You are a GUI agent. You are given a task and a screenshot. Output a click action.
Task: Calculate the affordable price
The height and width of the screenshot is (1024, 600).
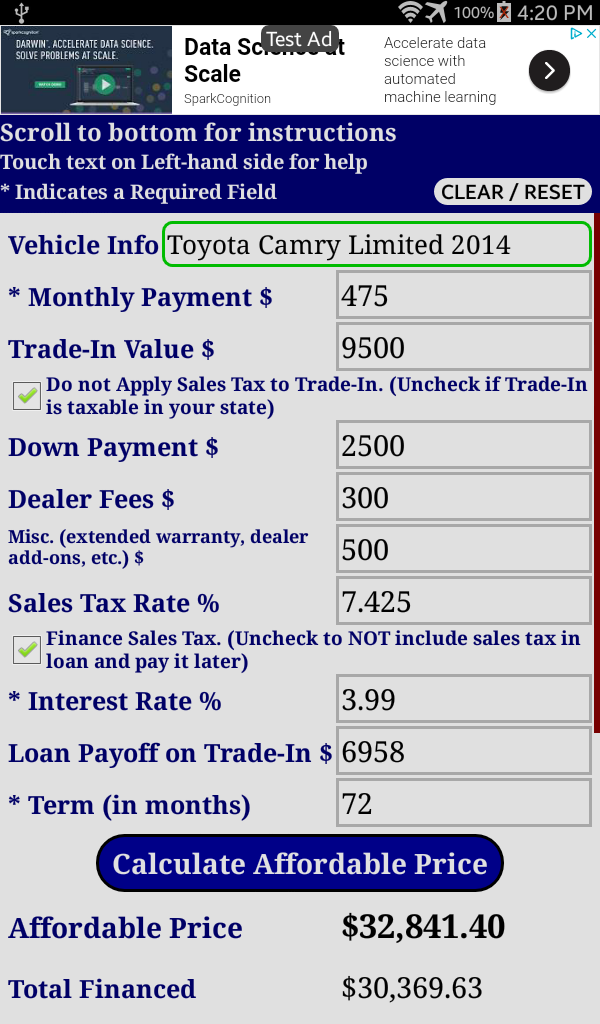click(x=299, y=864)
